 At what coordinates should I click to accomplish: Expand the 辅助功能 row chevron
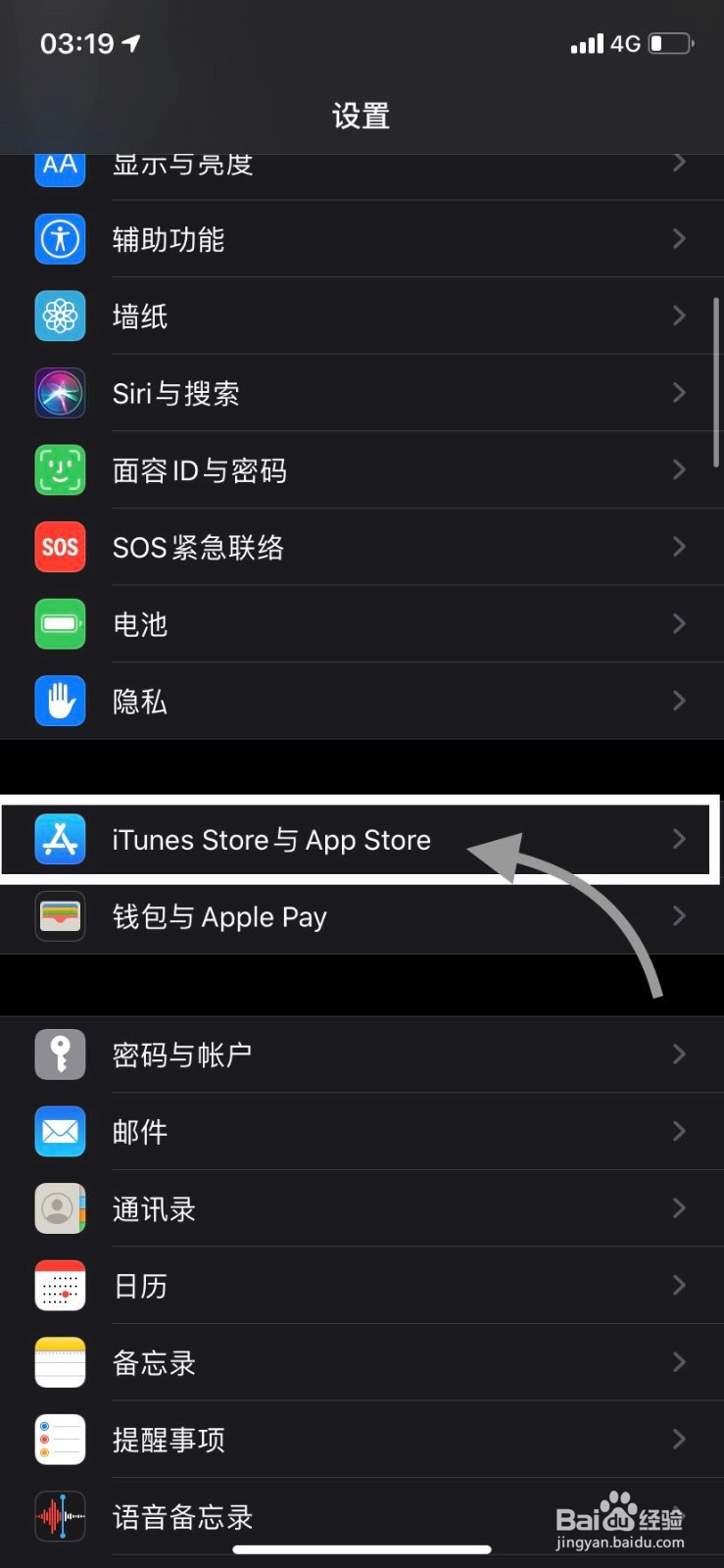tap(680, 238)
